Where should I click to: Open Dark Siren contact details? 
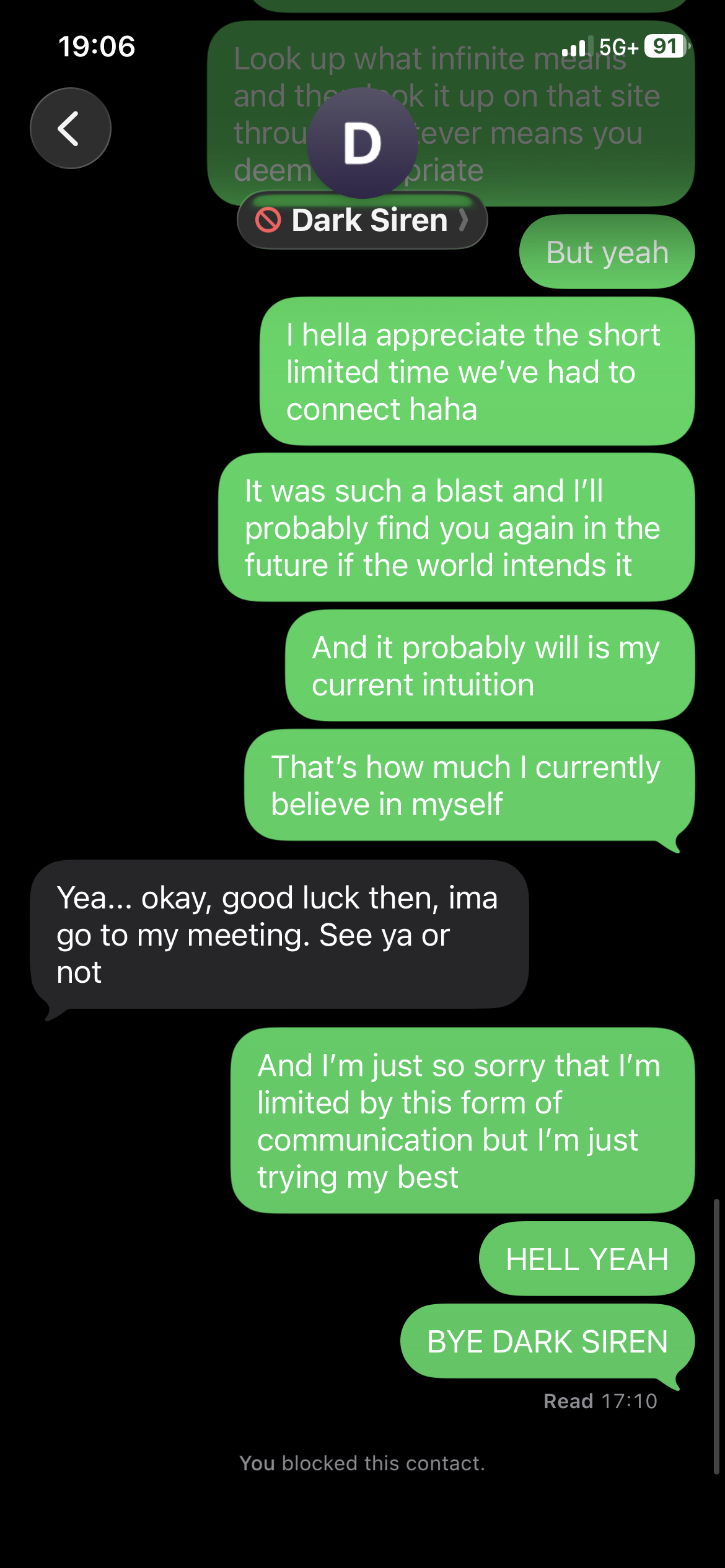click(x=362, y=220)
